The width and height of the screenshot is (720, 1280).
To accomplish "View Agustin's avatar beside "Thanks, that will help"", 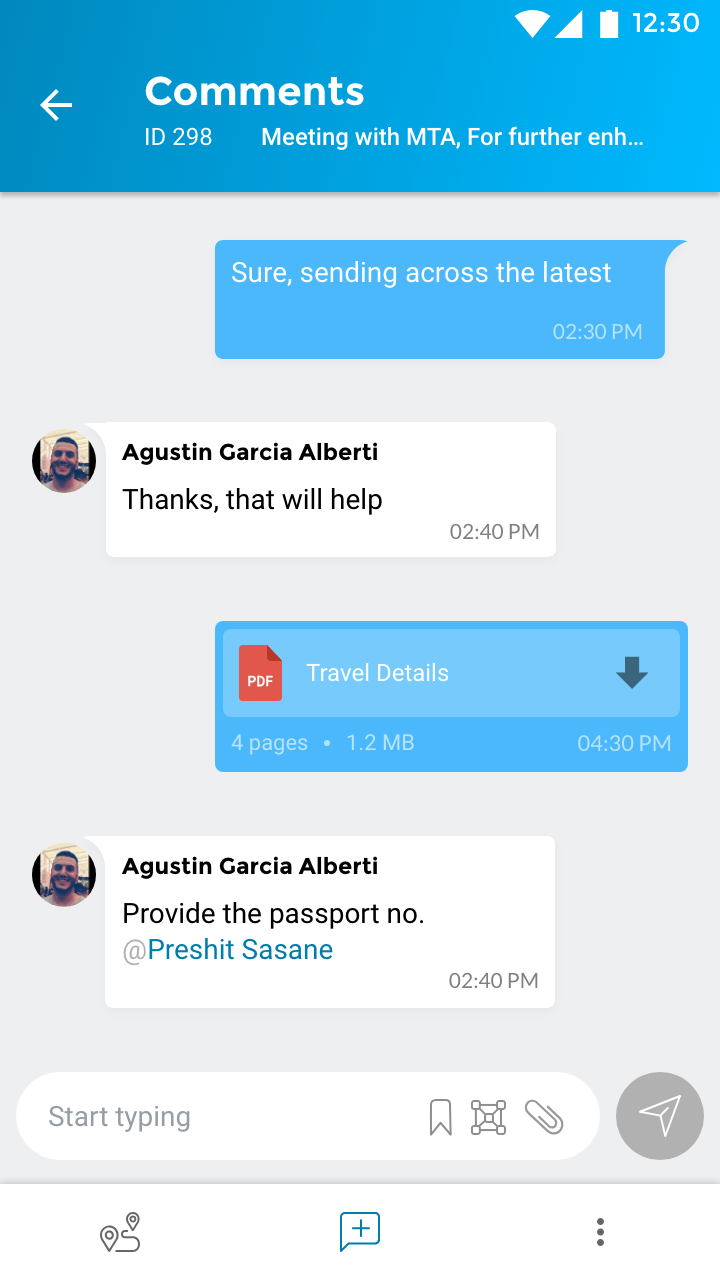I will (x=64, y=461).
